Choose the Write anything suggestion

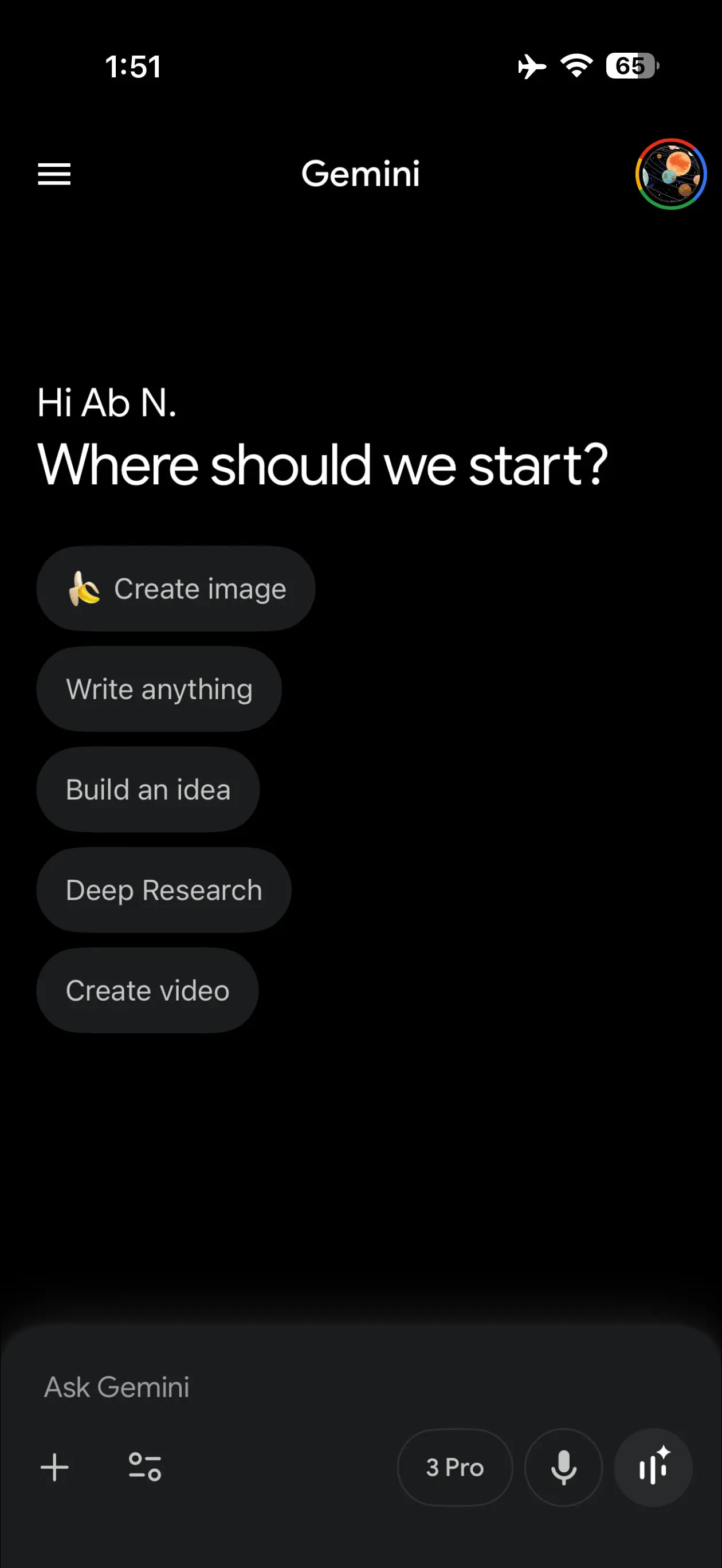point(159,689)
